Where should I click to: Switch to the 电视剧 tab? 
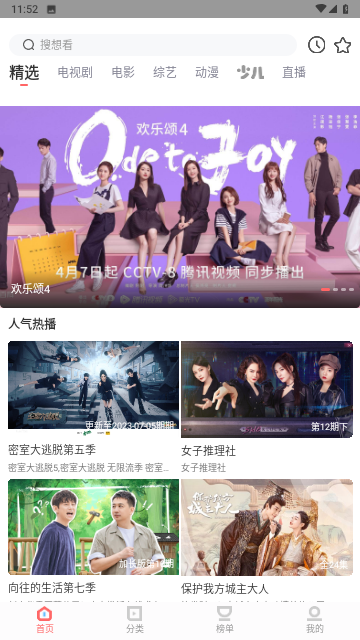(75, 73)
